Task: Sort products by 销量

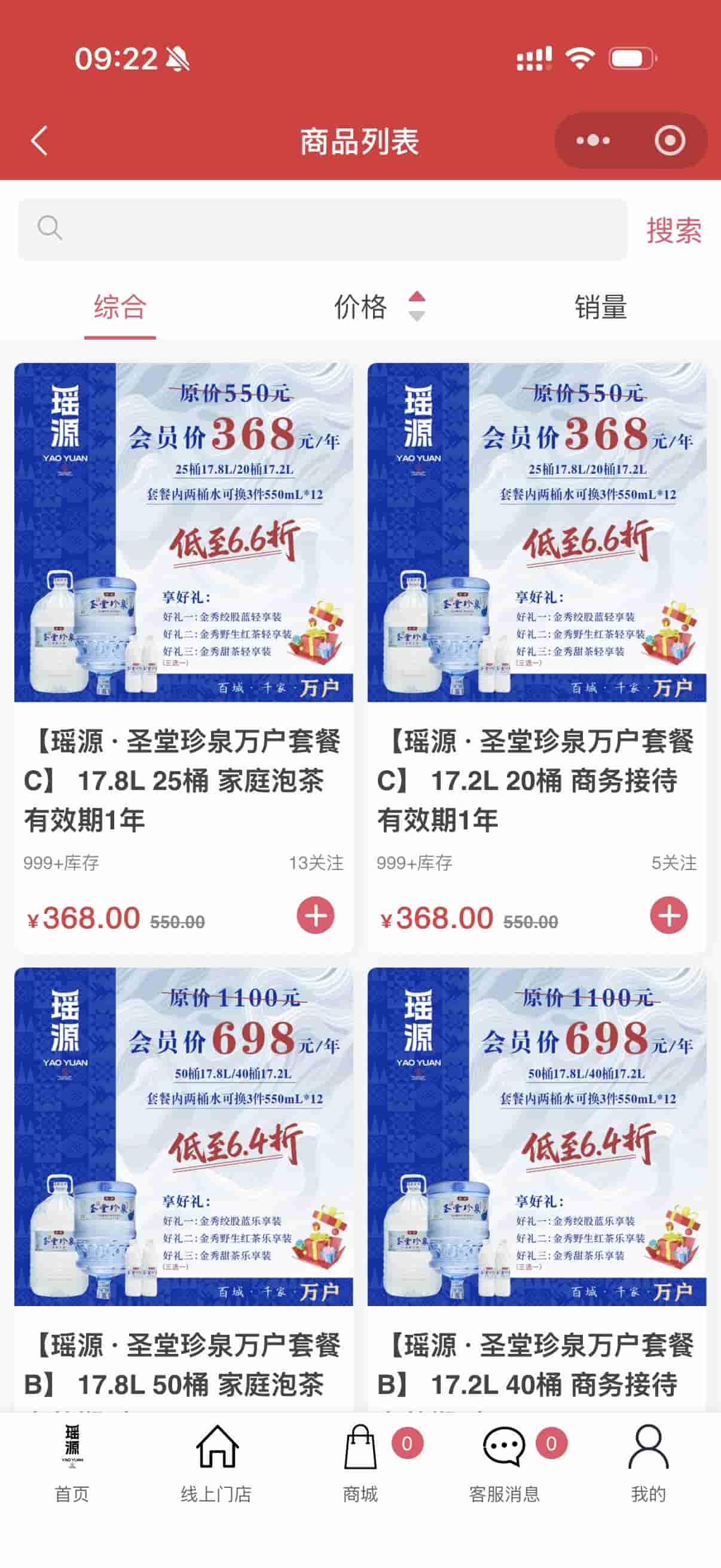Action: 600,307
